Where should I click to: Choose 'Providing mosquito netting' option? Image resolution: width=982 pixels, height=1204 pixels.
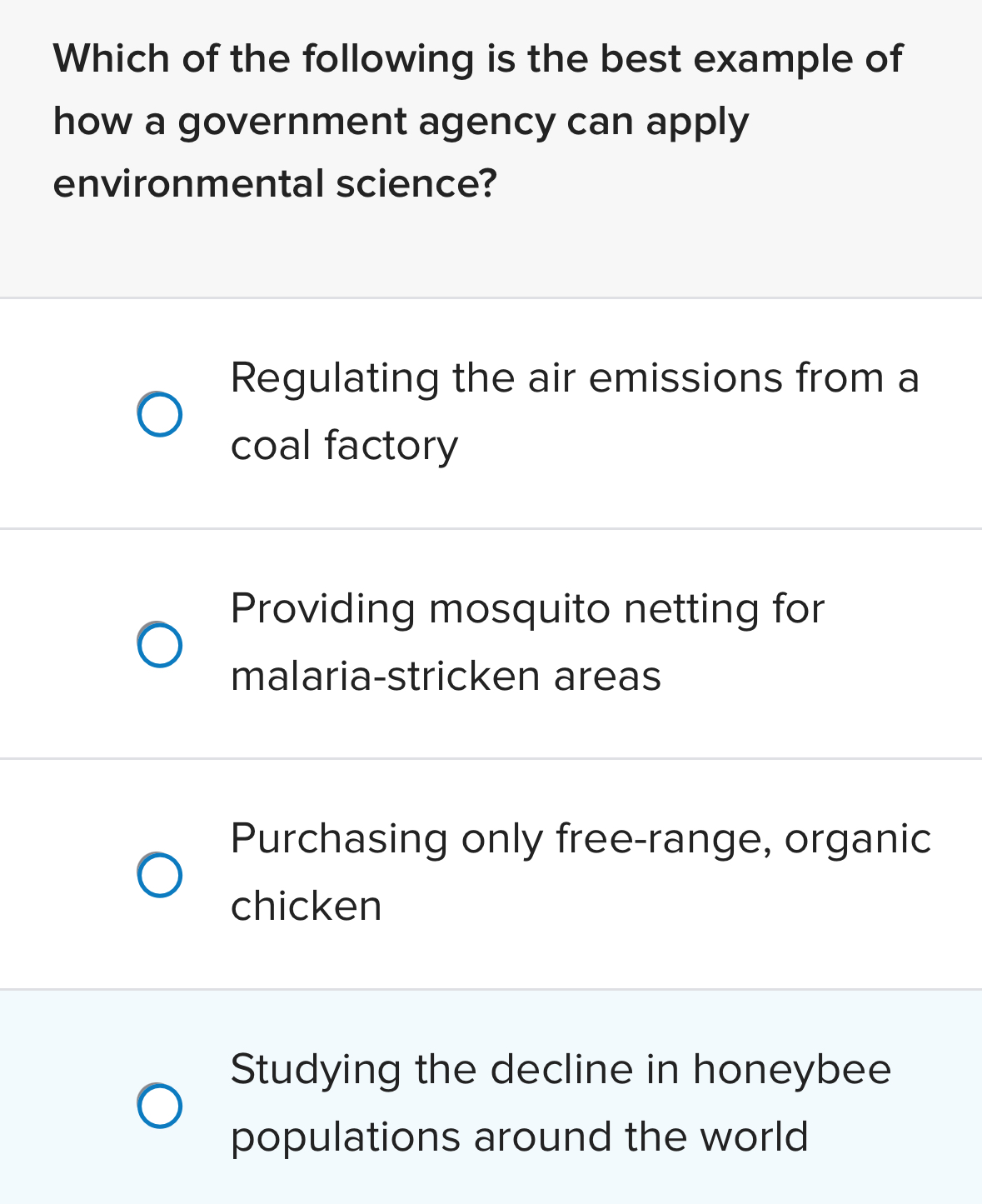click(160, 645)
